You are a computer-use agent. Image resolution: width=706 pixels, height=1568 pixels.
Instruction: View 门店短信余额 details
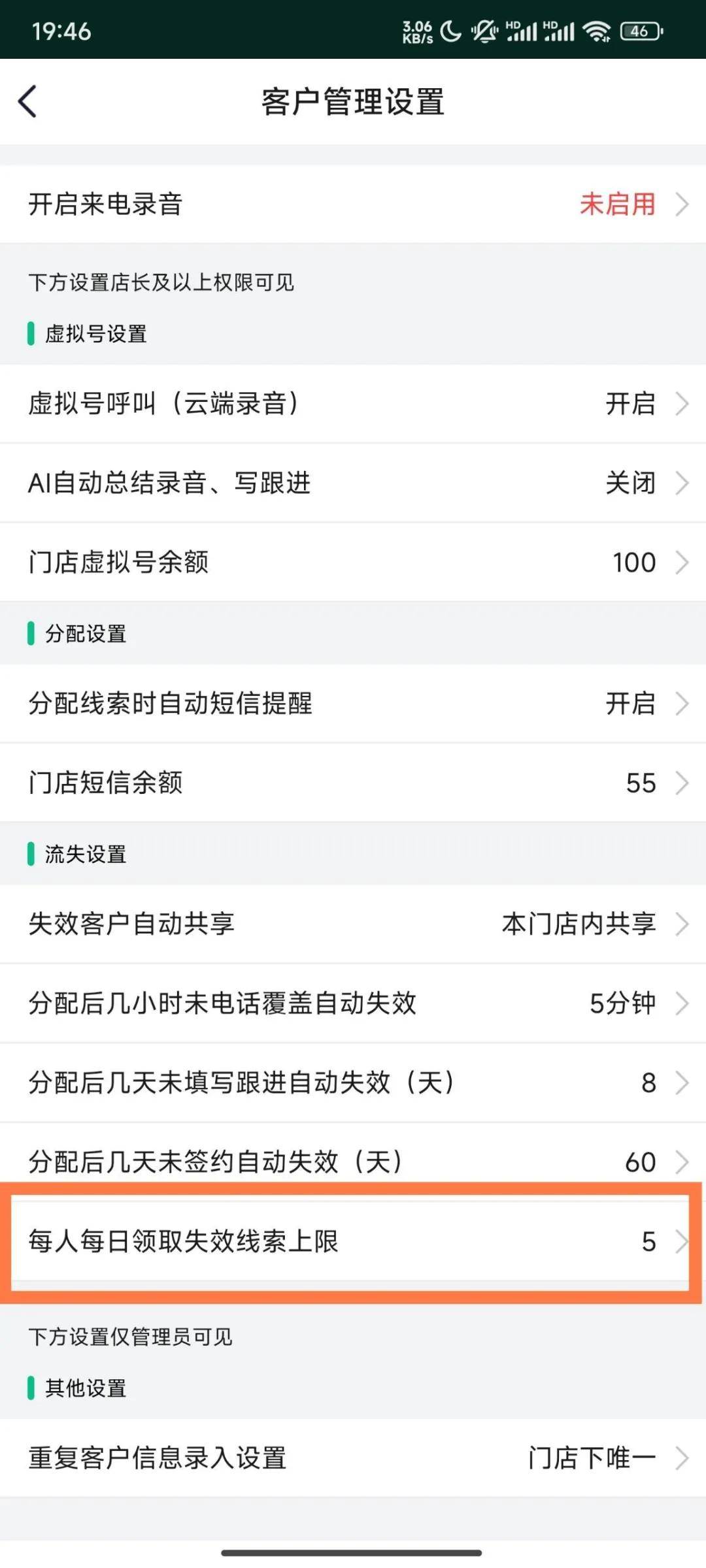click(353, 782)
